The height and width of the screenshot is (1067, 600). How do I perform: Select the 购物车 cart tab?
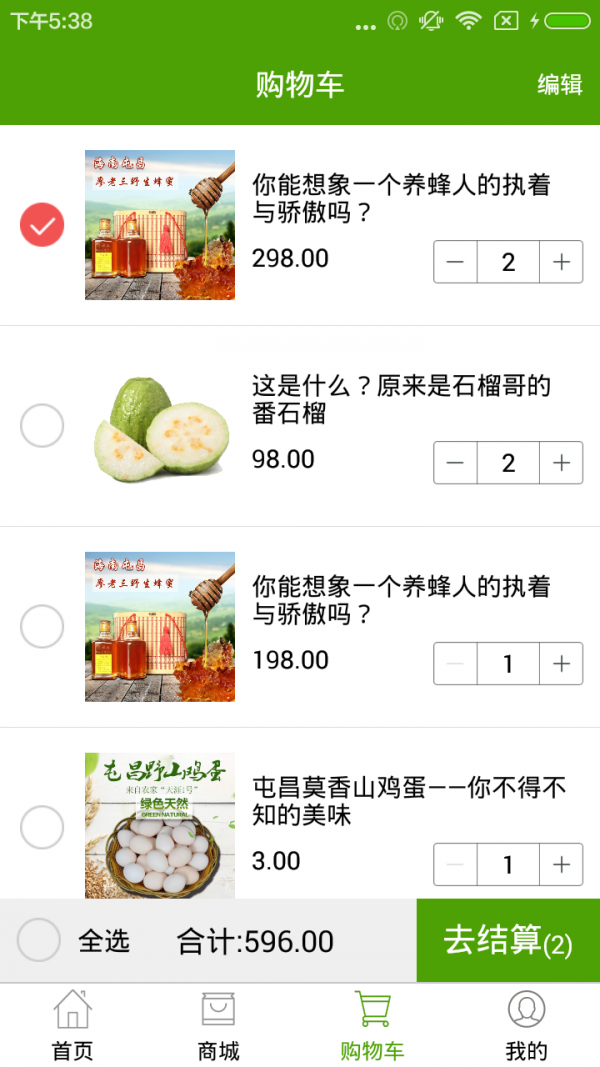372,1025
